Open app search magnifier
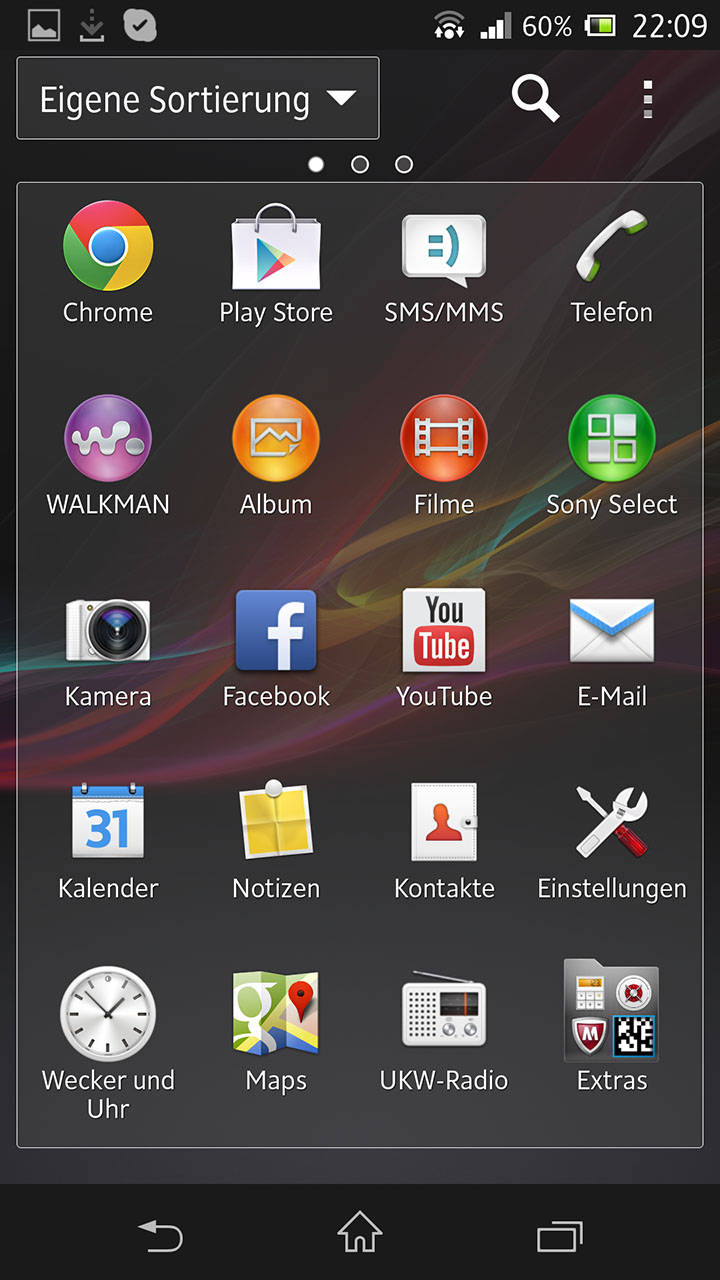This screenshot has height=1280, width=720. point(535,98)
